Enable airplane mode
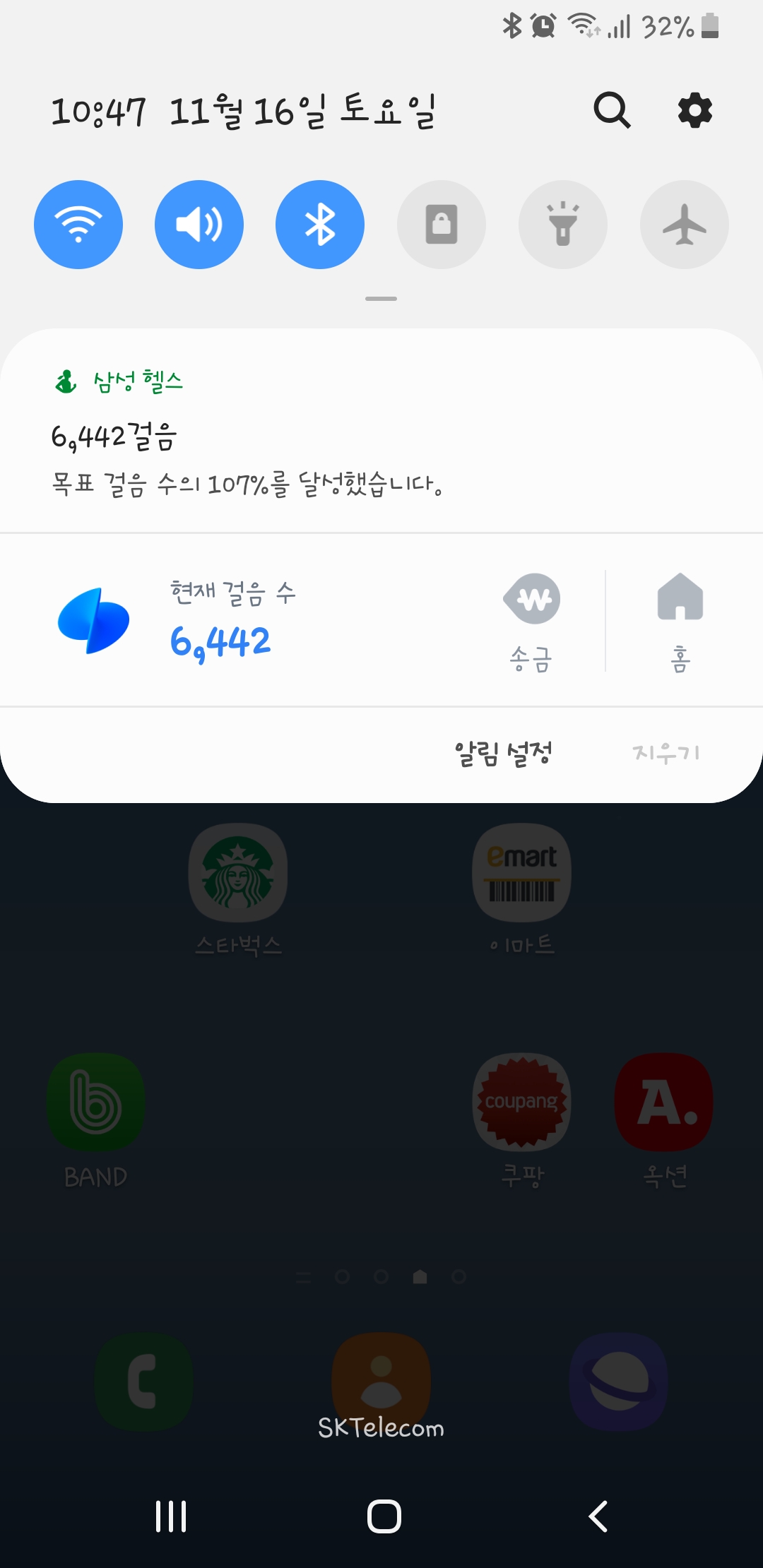The height and width of the screenshot is (1568, 763). point(684,225)
